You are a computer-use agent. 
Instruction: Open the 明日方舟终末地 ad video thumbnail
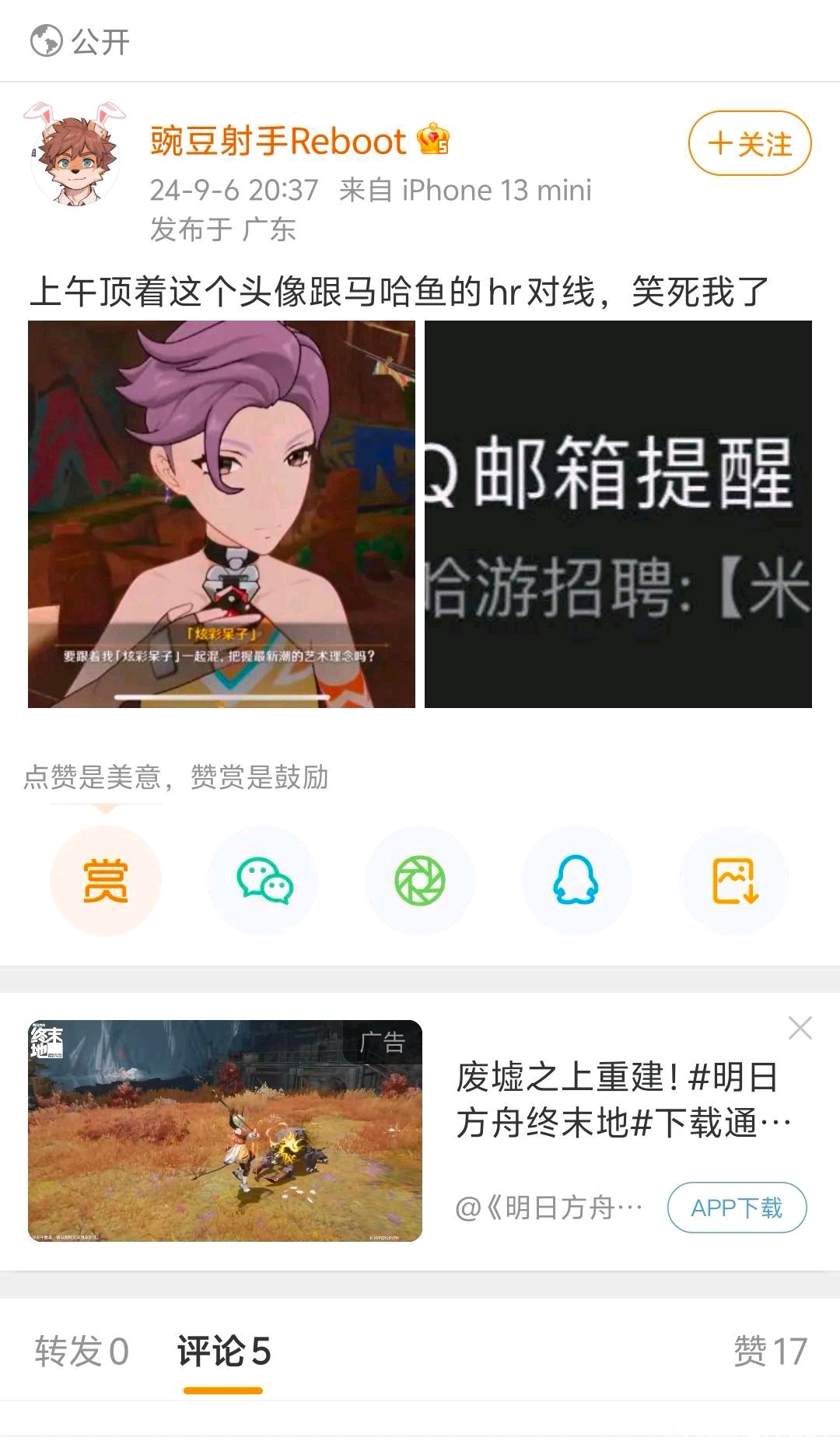tap(225, 1130)
